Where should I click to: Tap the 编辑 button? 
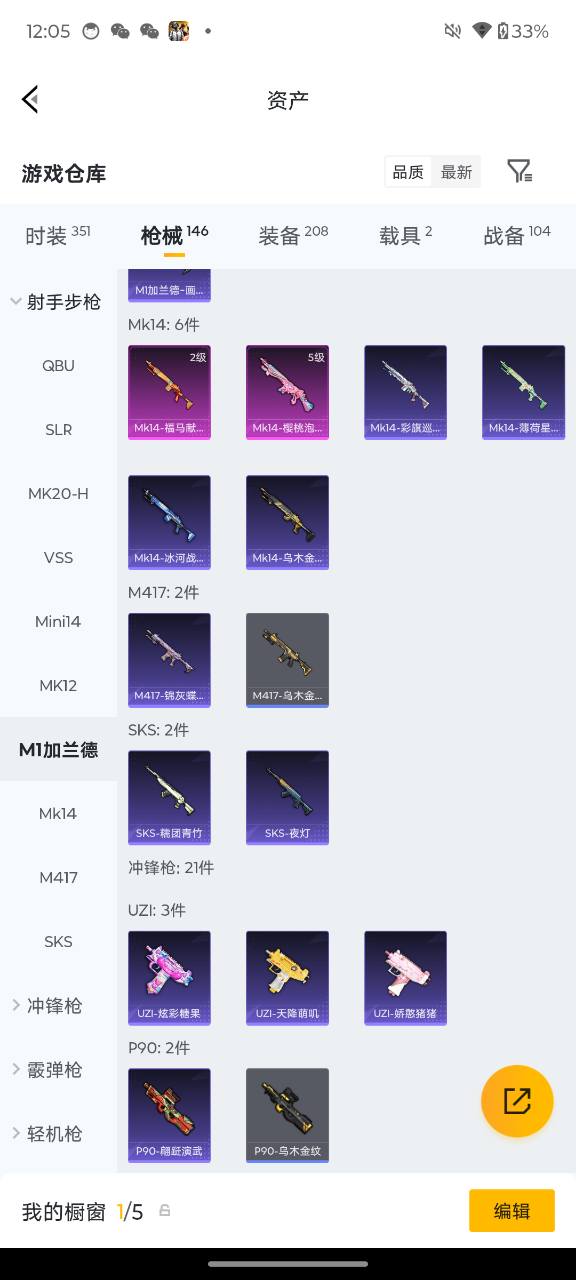512,1211
